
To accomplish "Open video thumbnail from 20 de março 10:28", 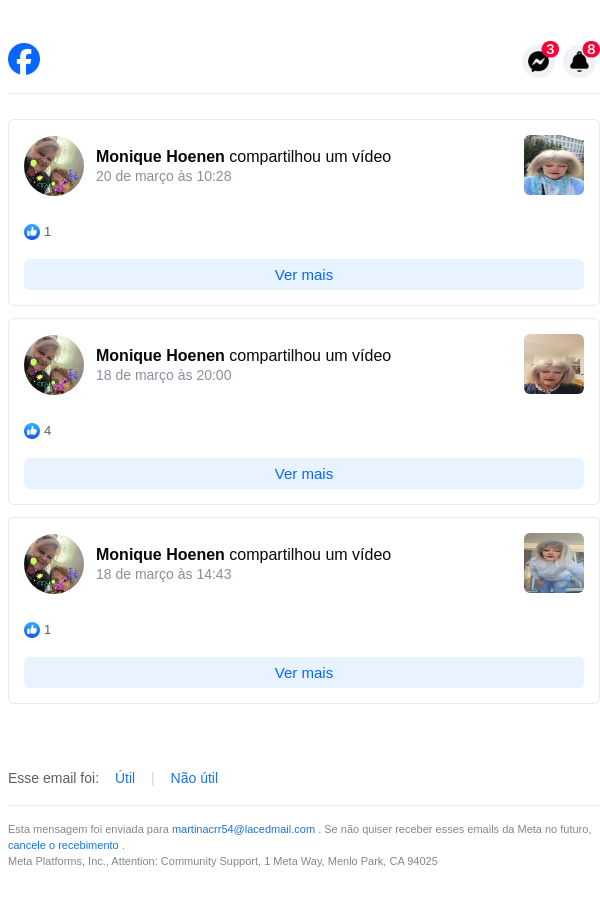I will click(x=554, y=165).
